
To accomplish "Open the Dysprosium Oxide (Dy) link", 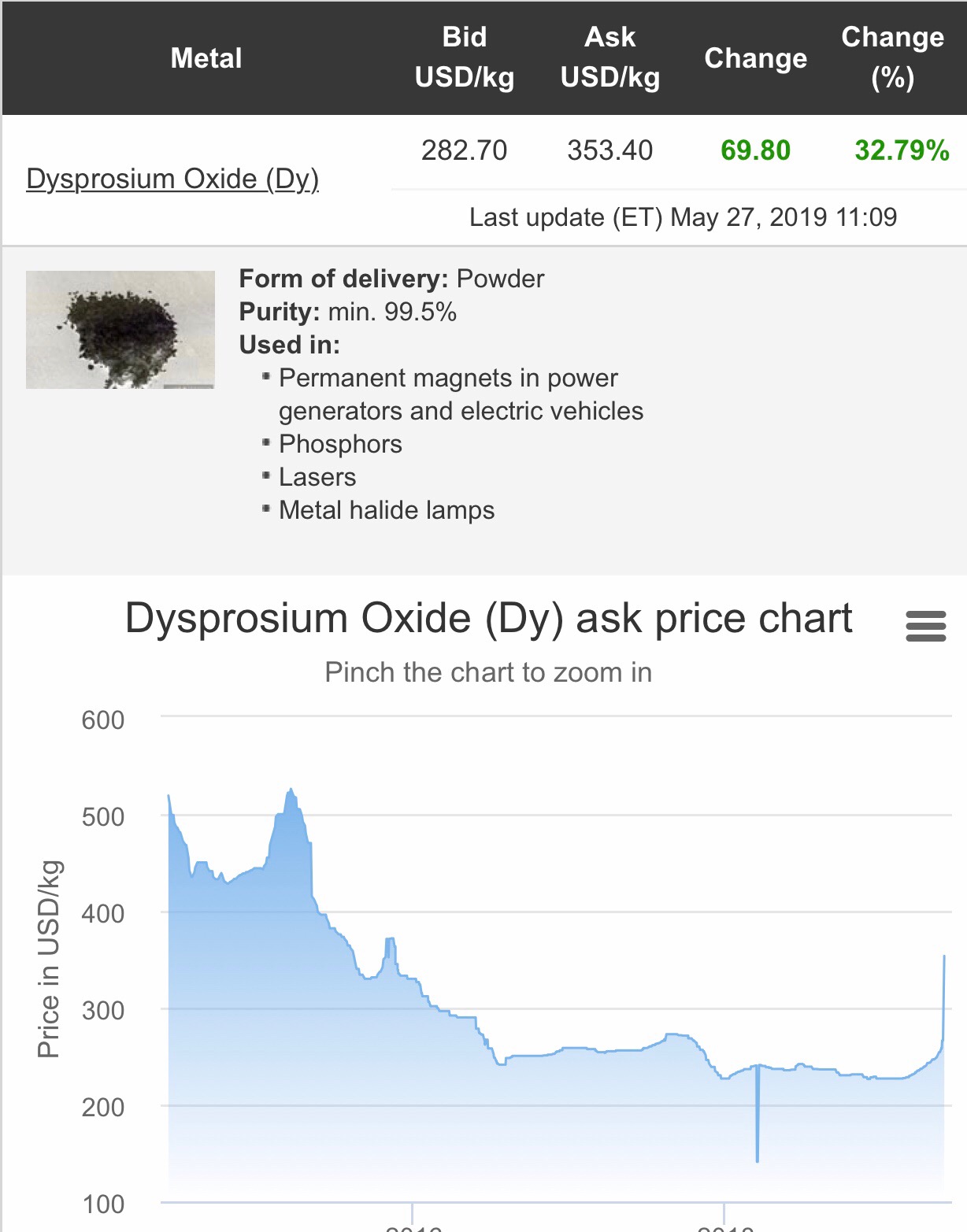I will [172, 179].
